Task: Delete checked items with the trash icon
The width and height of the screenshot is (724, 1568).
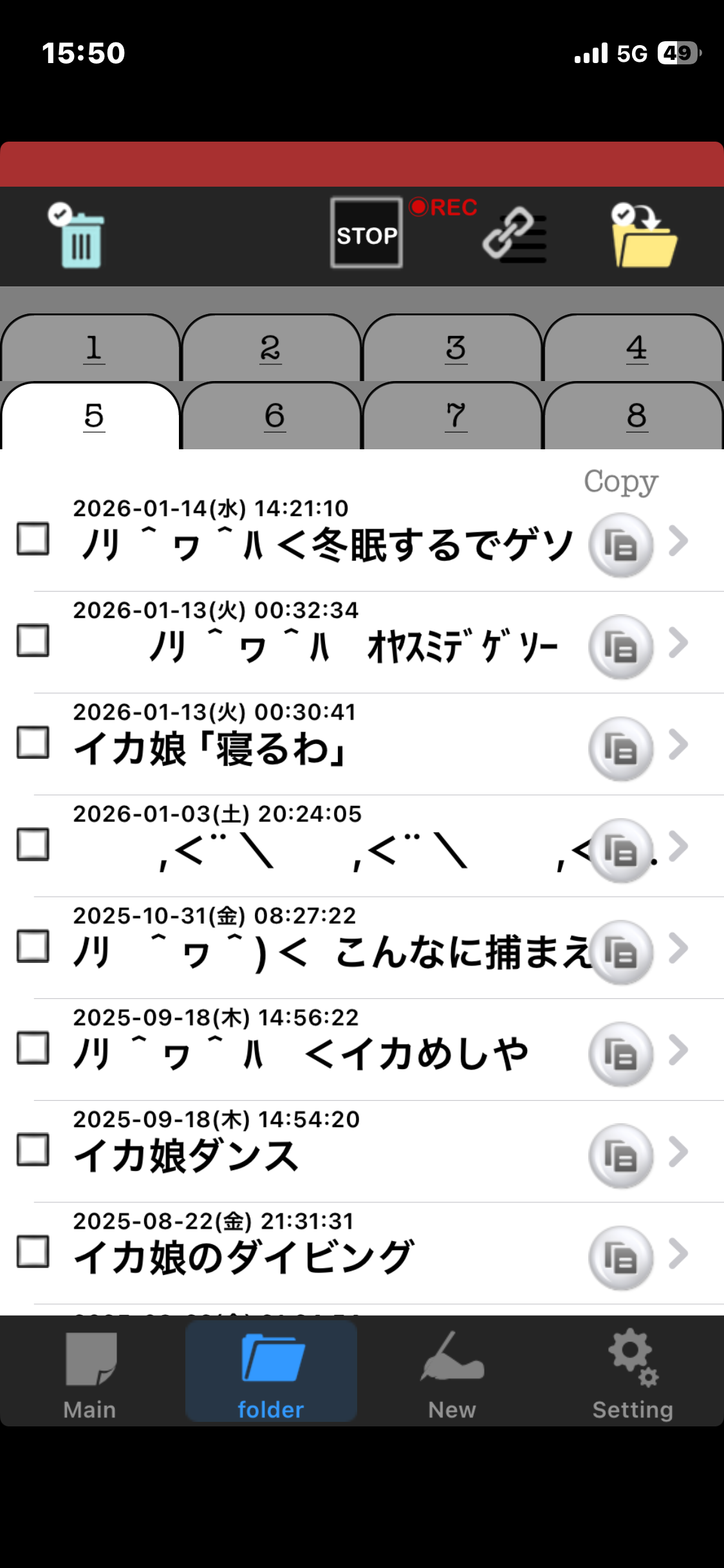Action: [x=77, y=236]
